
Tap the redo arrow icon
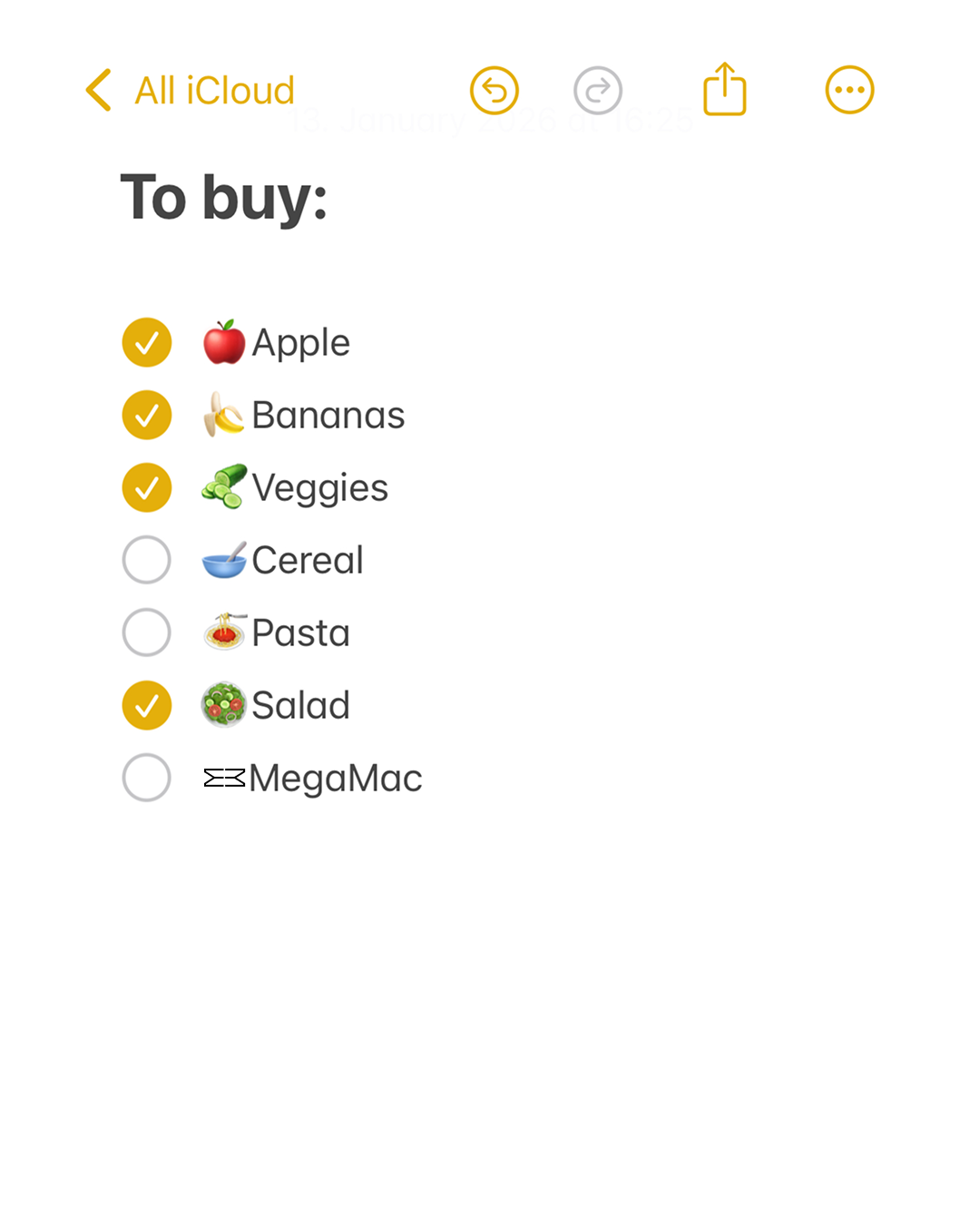pos(598,91)
